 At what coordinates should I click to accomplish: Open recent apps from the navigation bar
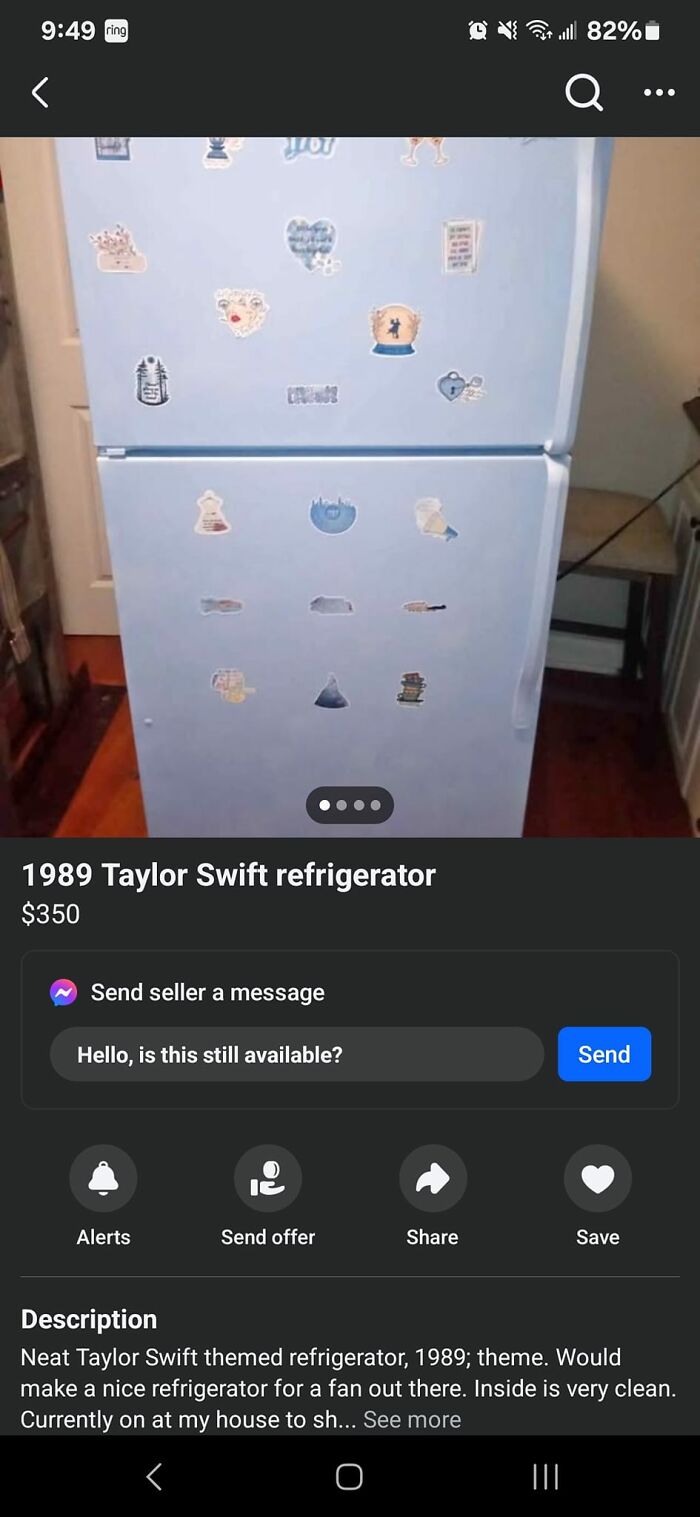tap(545, 1476)
